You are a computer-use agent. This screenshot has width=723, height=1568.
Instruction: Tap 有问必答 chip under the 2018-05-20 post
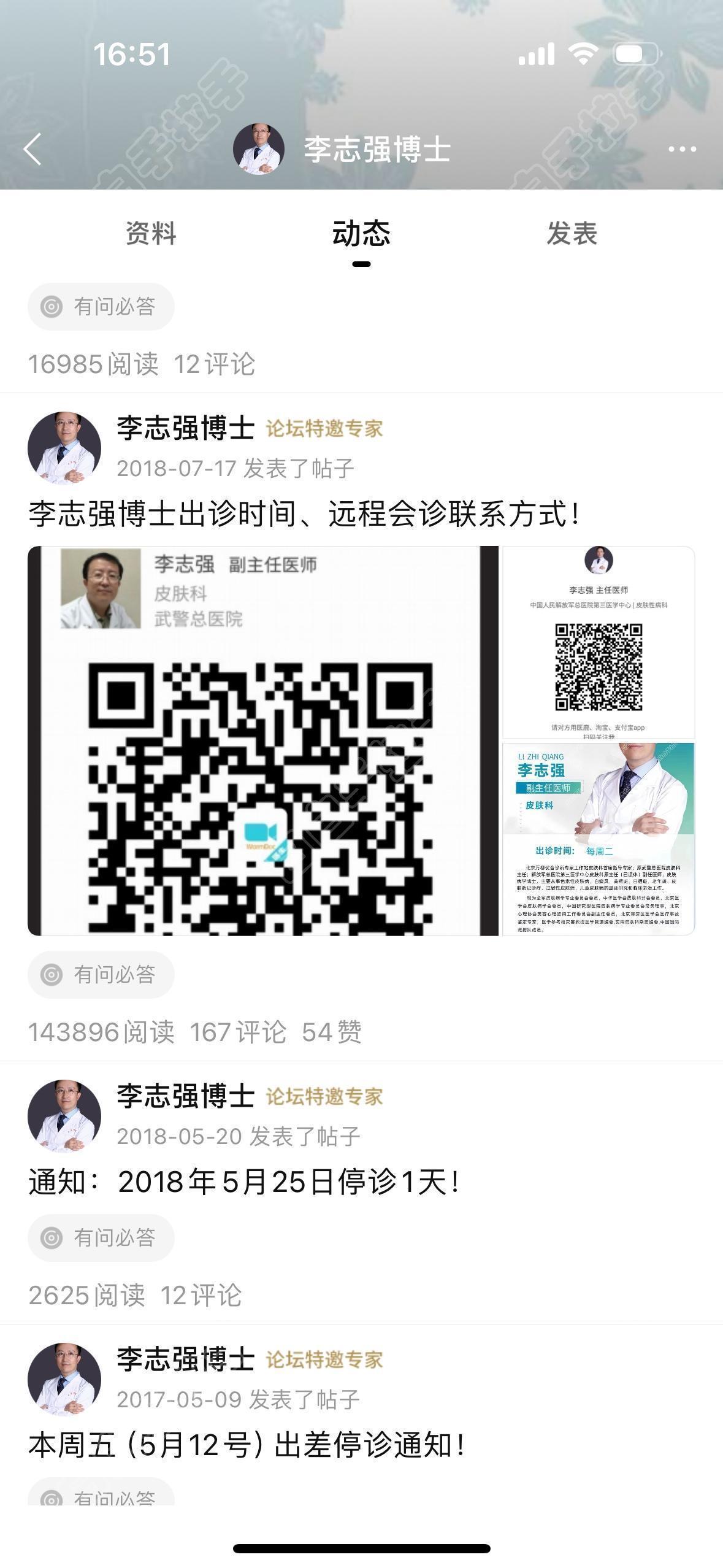pyautogui.click(x=101, y=1237)
